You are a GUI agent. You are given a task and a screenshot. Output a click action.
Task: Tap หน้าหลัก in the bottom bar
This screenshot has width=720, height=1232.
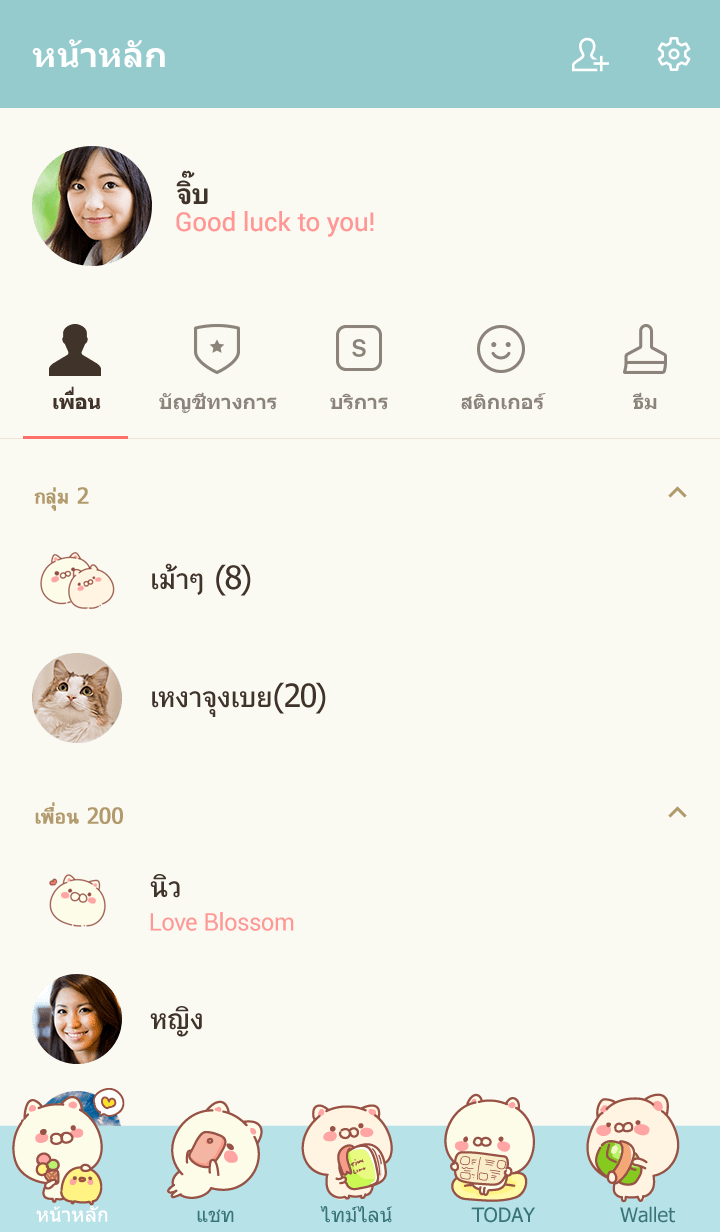point(72,1170)
